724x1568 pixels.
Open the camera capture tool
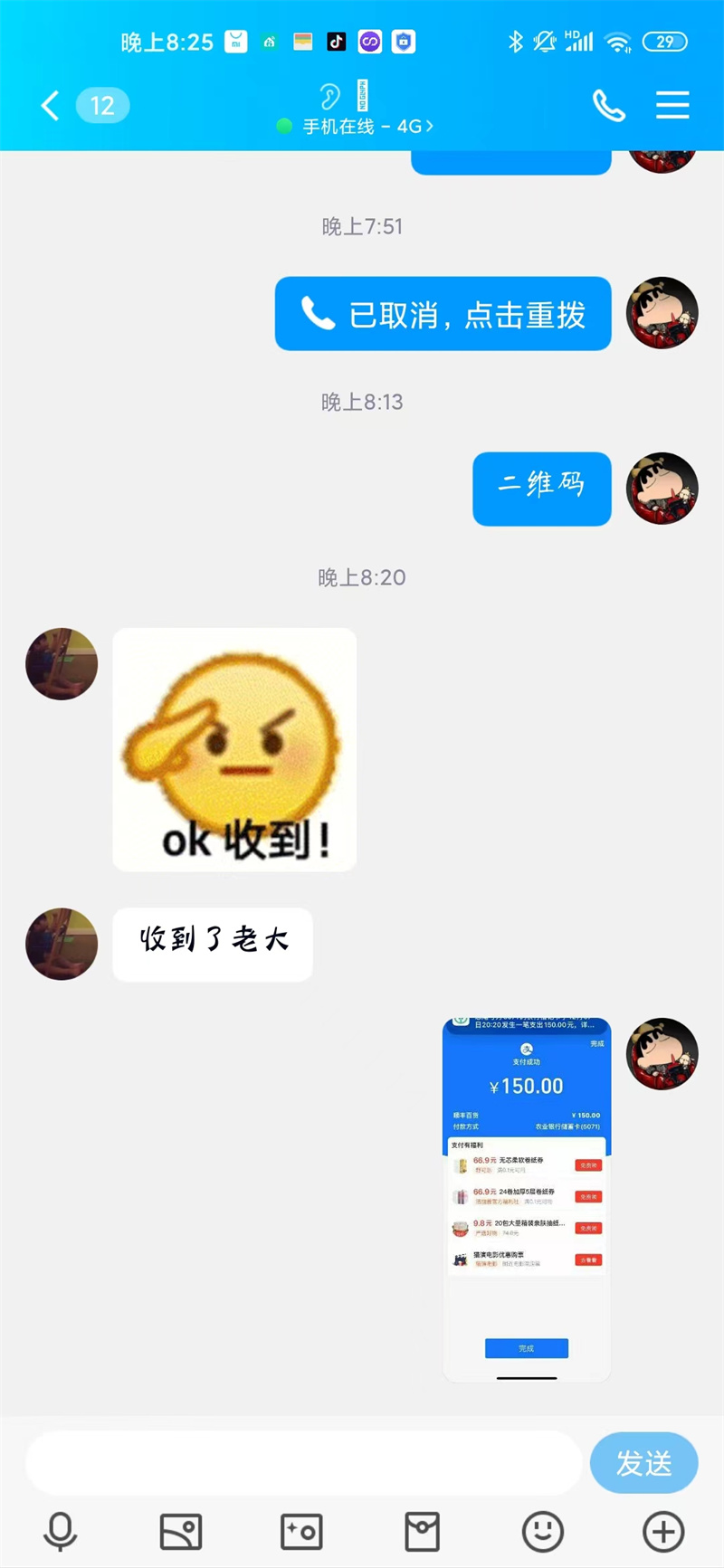point(301,1533)
